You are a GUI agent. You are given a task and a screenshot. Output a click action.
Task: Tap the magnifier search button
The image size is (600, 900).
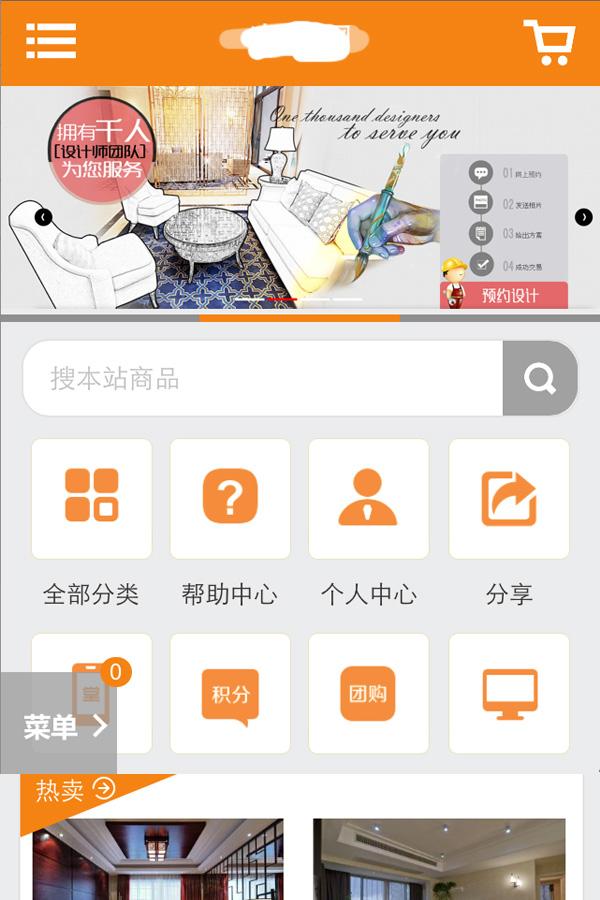tap(540, 378)
